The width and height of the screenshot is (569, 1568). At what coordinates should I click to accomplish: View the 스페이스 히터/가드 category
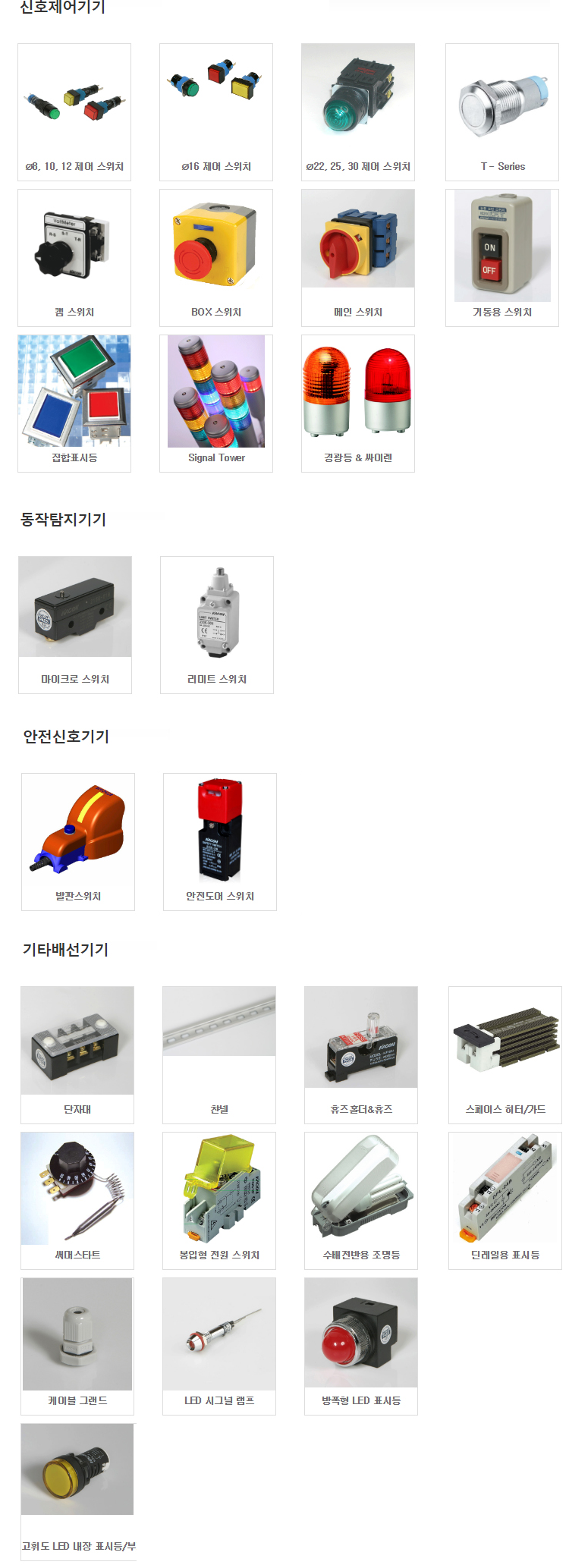click(505, 1054)
